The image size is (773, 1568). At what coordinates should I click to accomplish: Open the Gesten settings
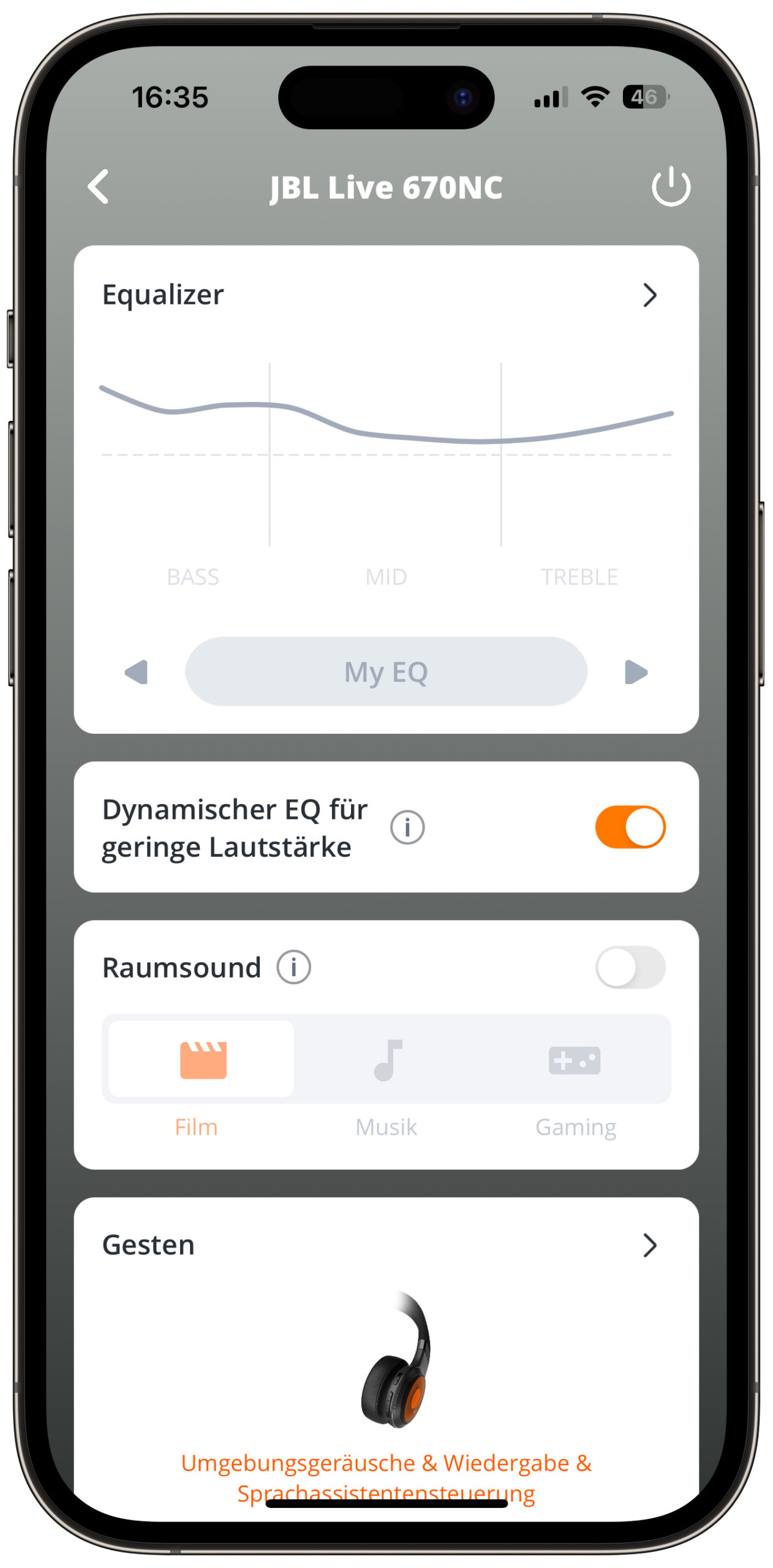pyautogui.click(x=386, y=1245)
